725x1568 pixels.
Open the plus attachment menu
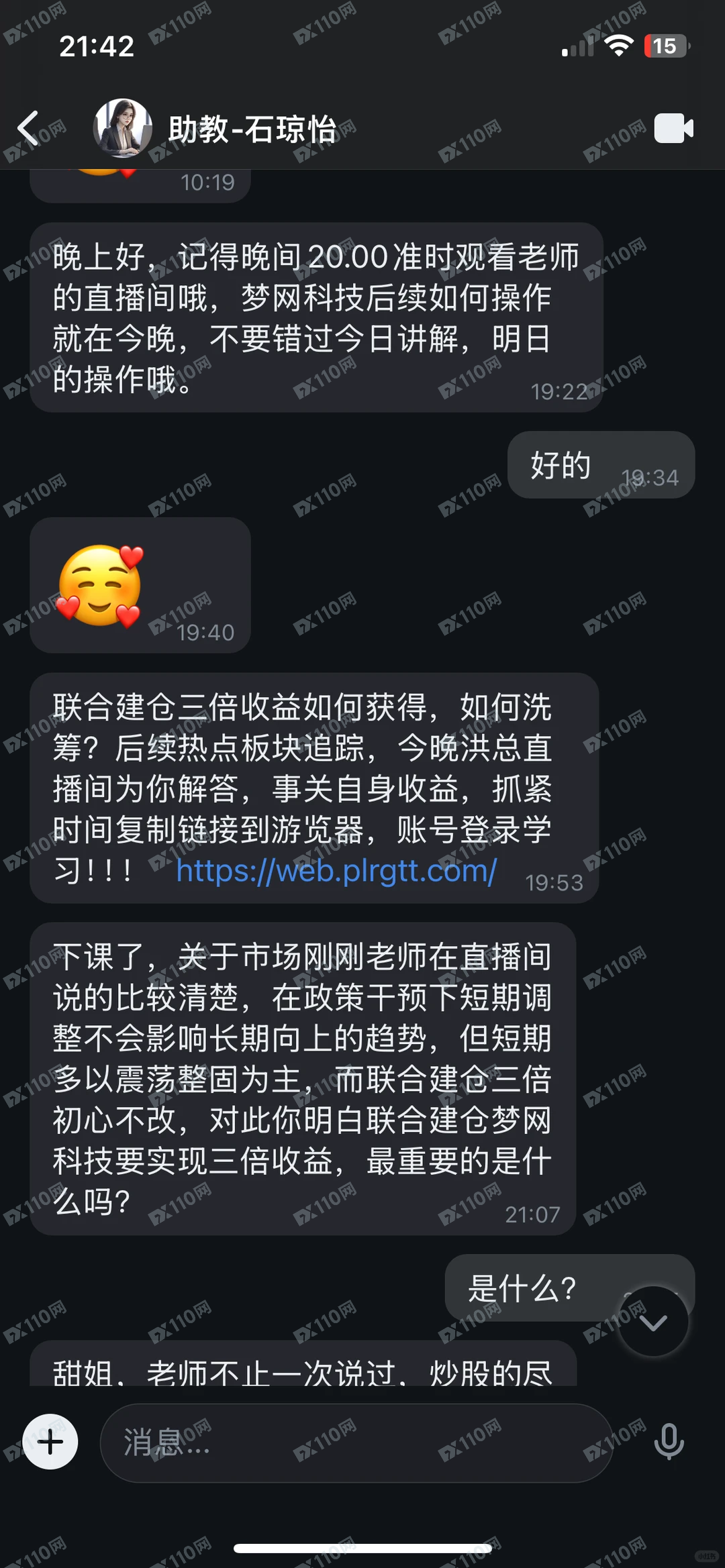point(50,1442)
